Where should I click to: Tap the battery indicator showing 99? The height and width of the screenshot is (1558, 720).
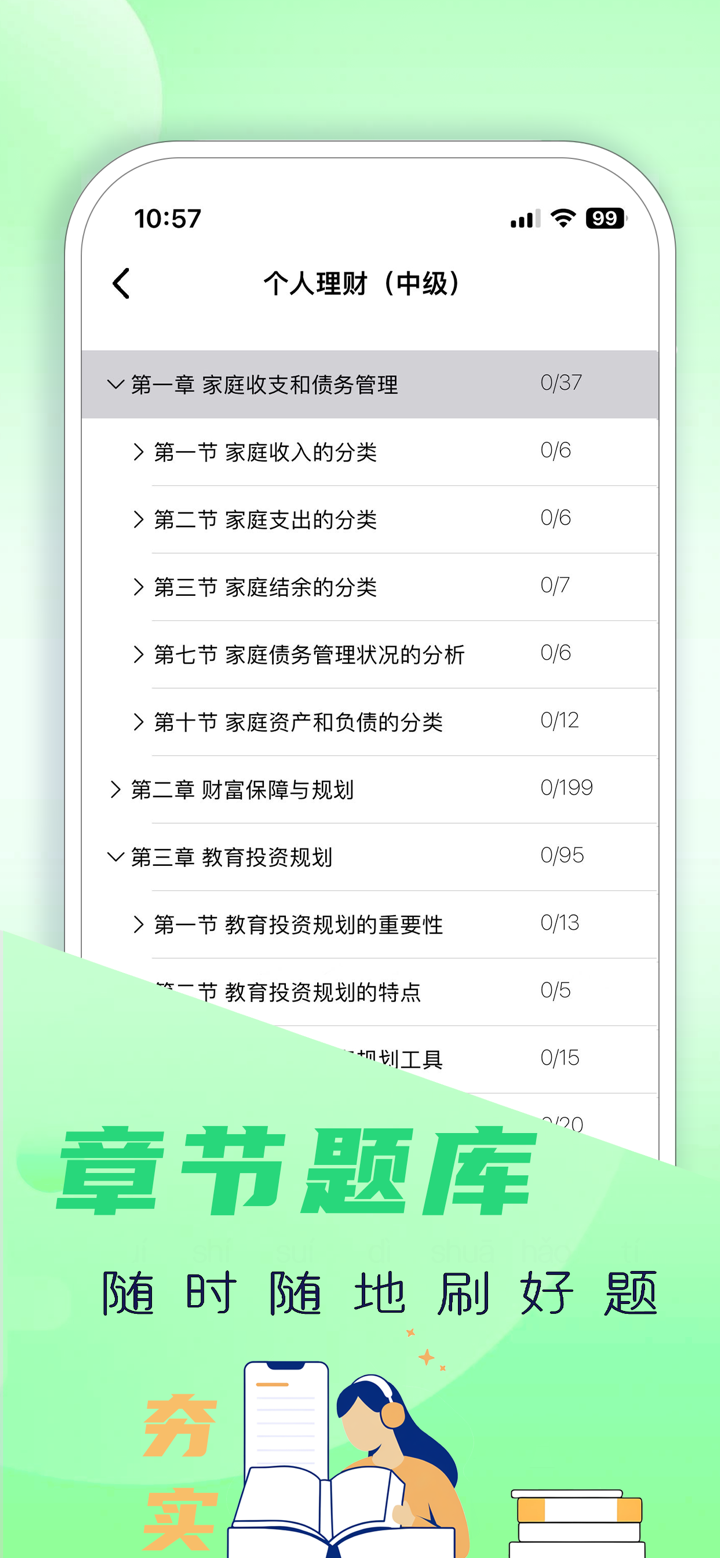(604, 217)
